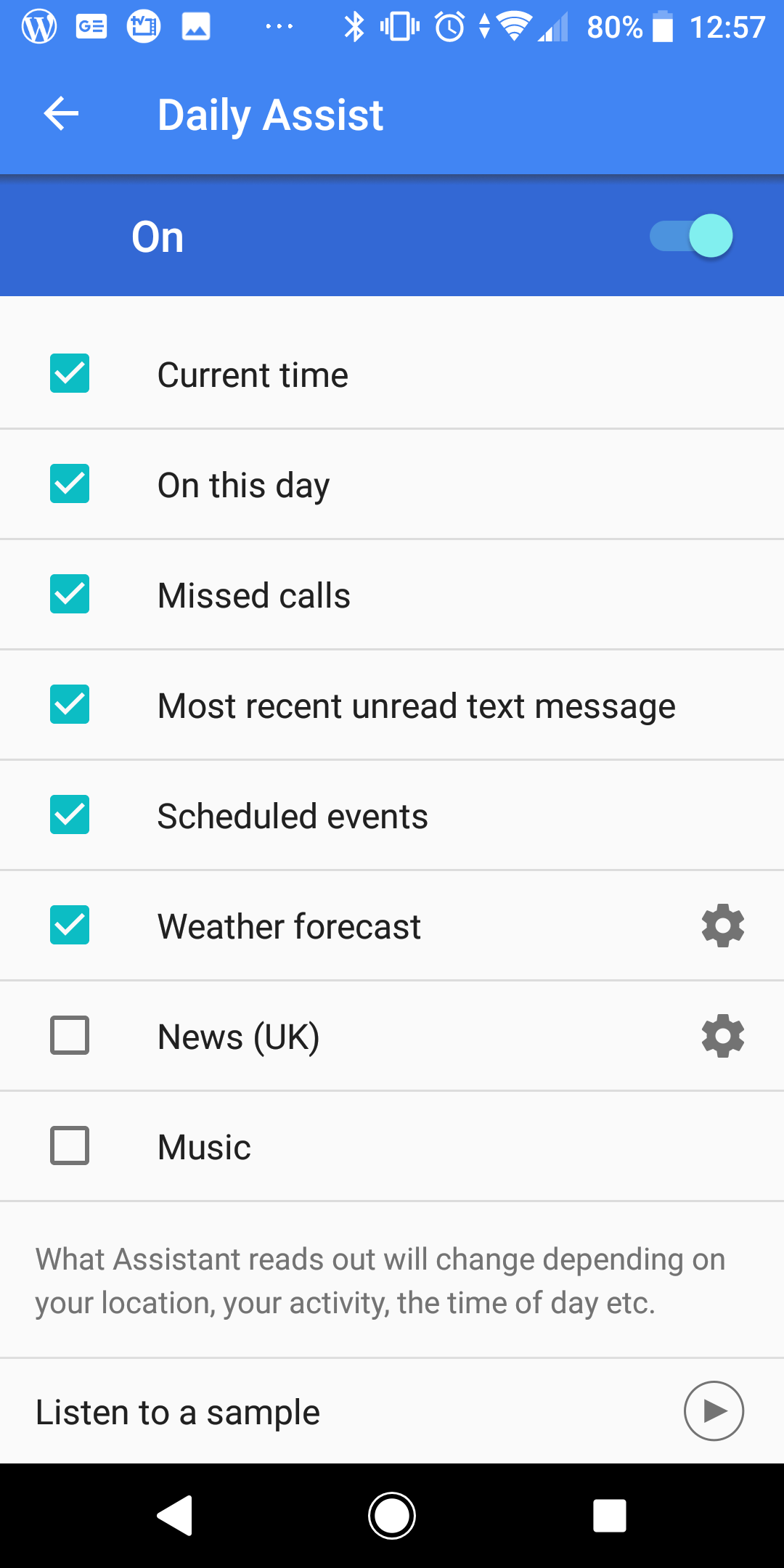Deselect Scheduled events
Screen dimensions: 784x1568
pos(70,815)
